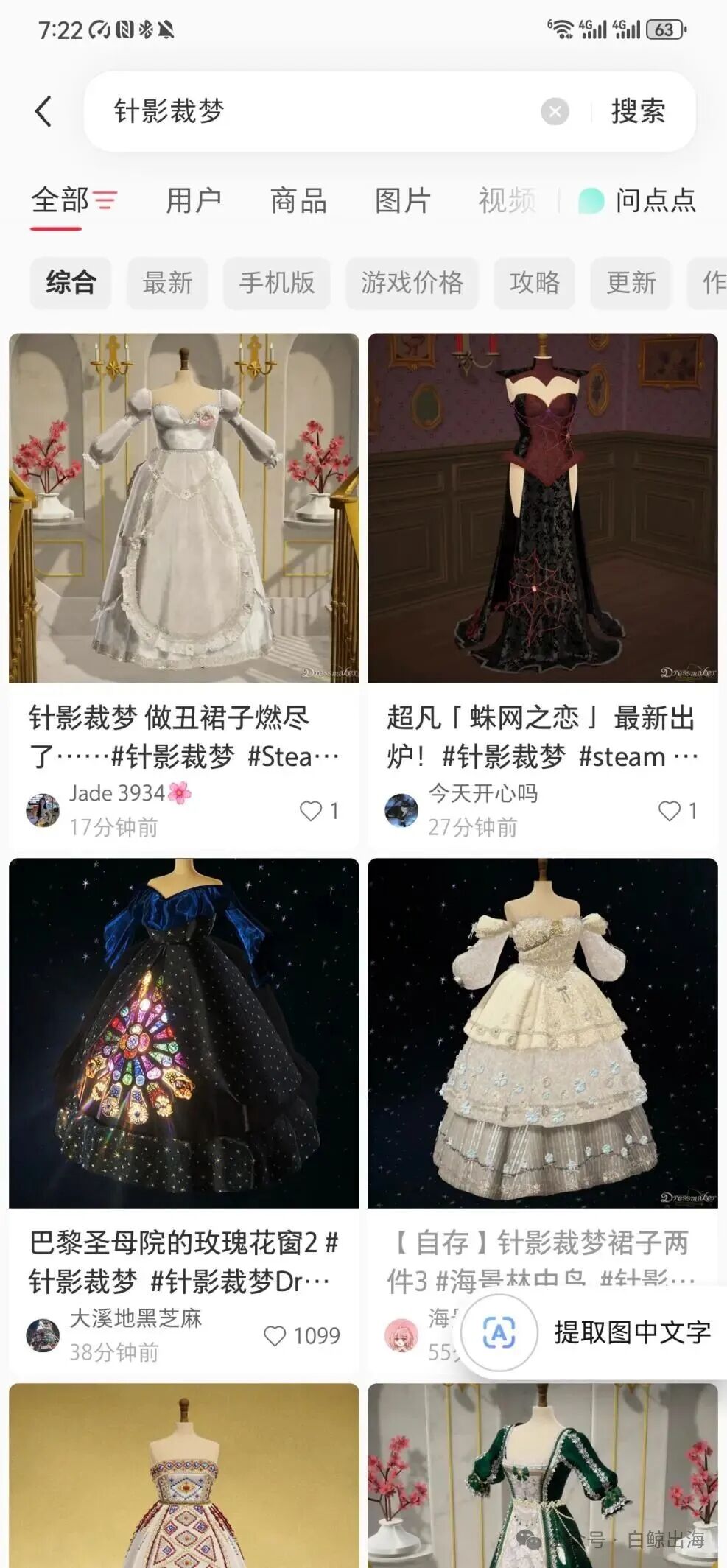The width and height of the screenshot is (727, 1568).
Task: Open 问点点 assistant
Action: pos(638,200)
